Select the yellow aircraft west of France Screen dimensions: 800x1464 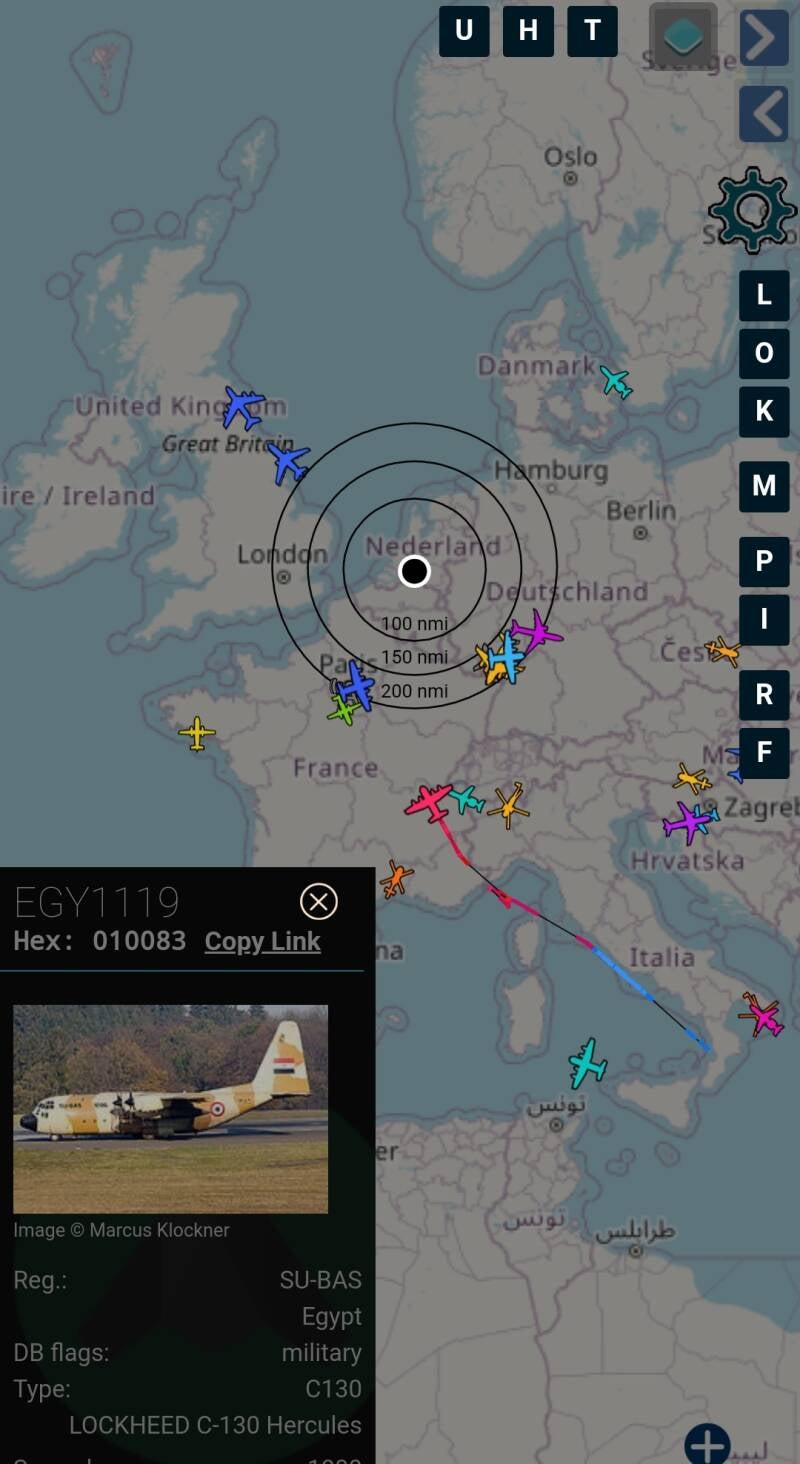tap(197, 733)
